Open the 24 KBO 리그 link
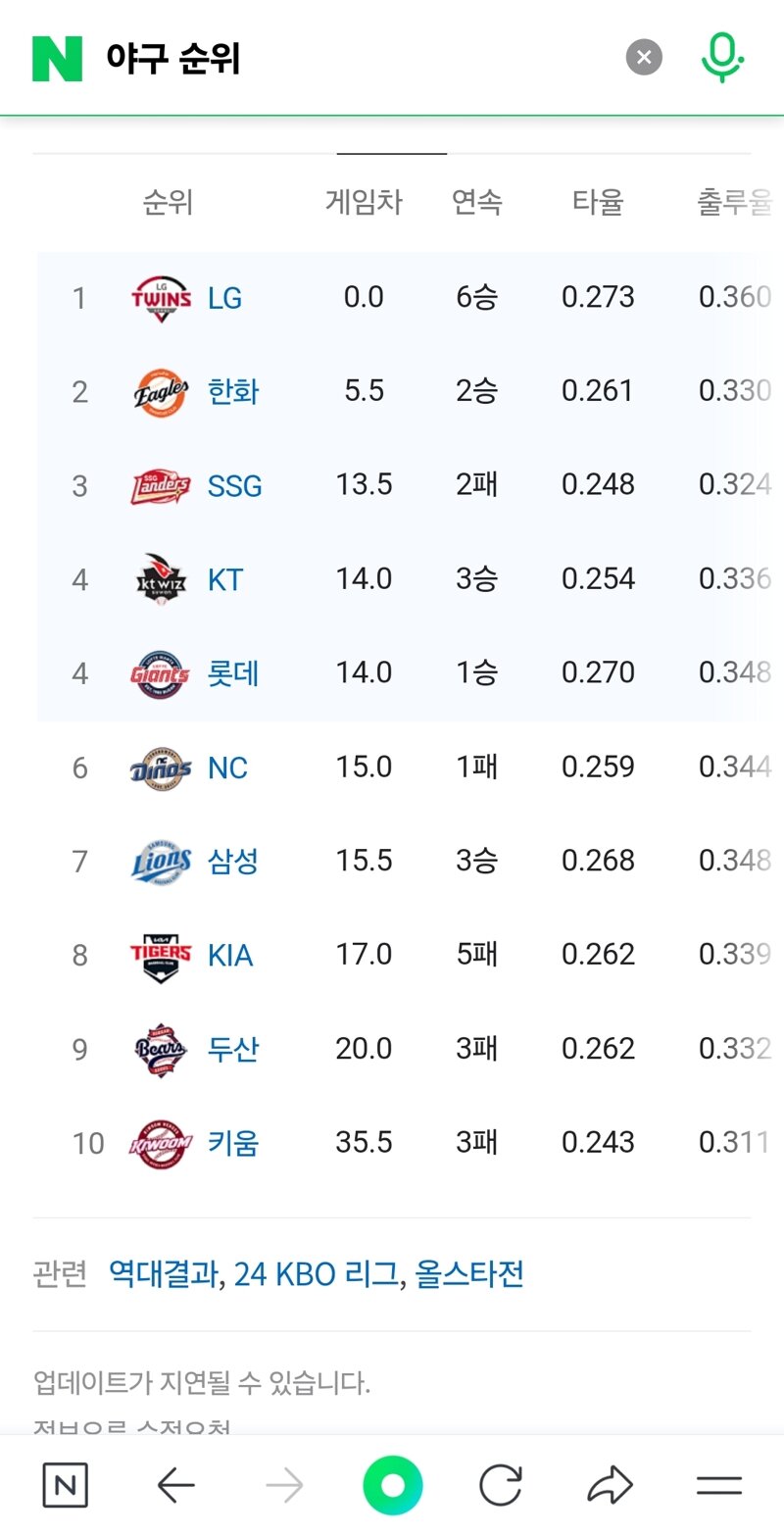Screen dimensions: 784x1536 tap(317, 1274)
